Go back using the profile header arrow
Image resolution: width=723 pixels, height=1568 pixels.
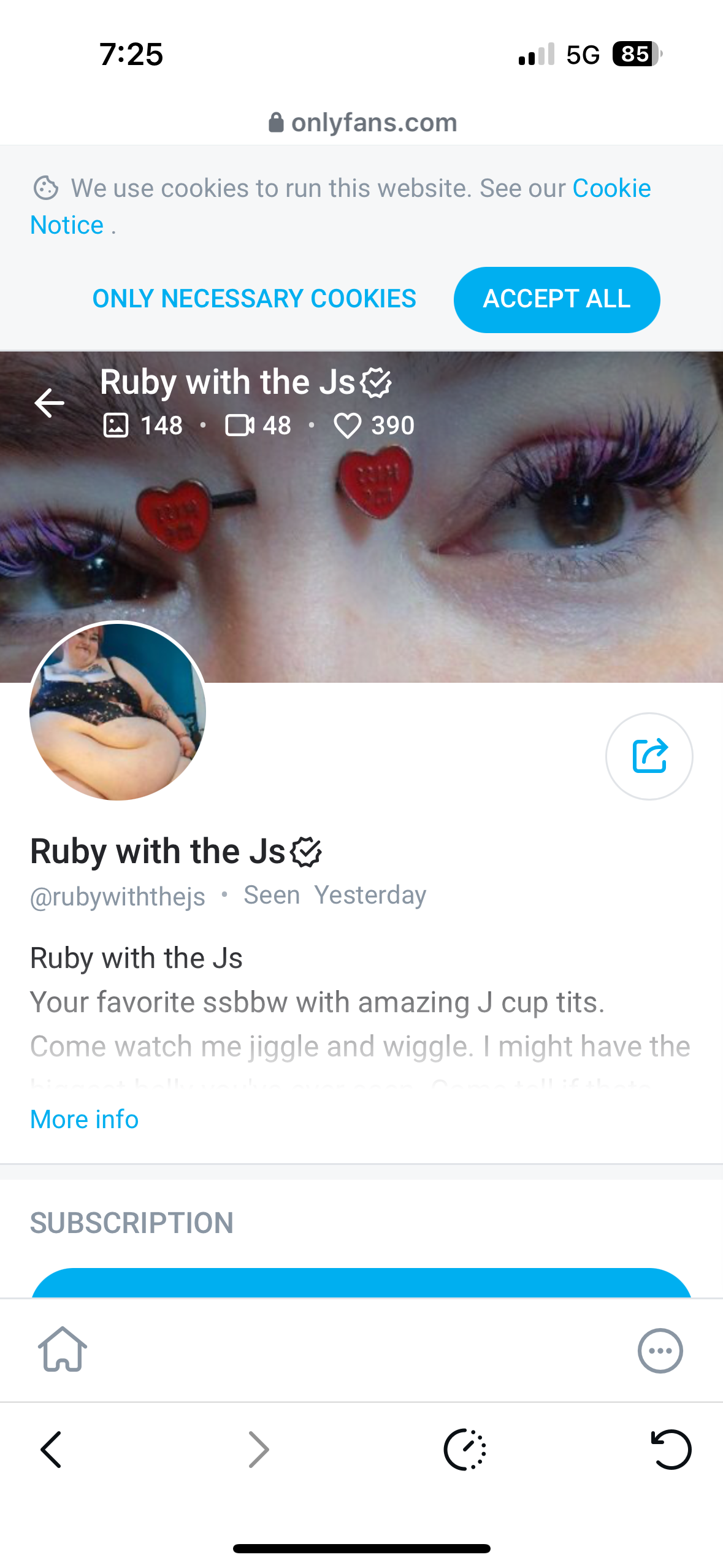tap(50, 403)
